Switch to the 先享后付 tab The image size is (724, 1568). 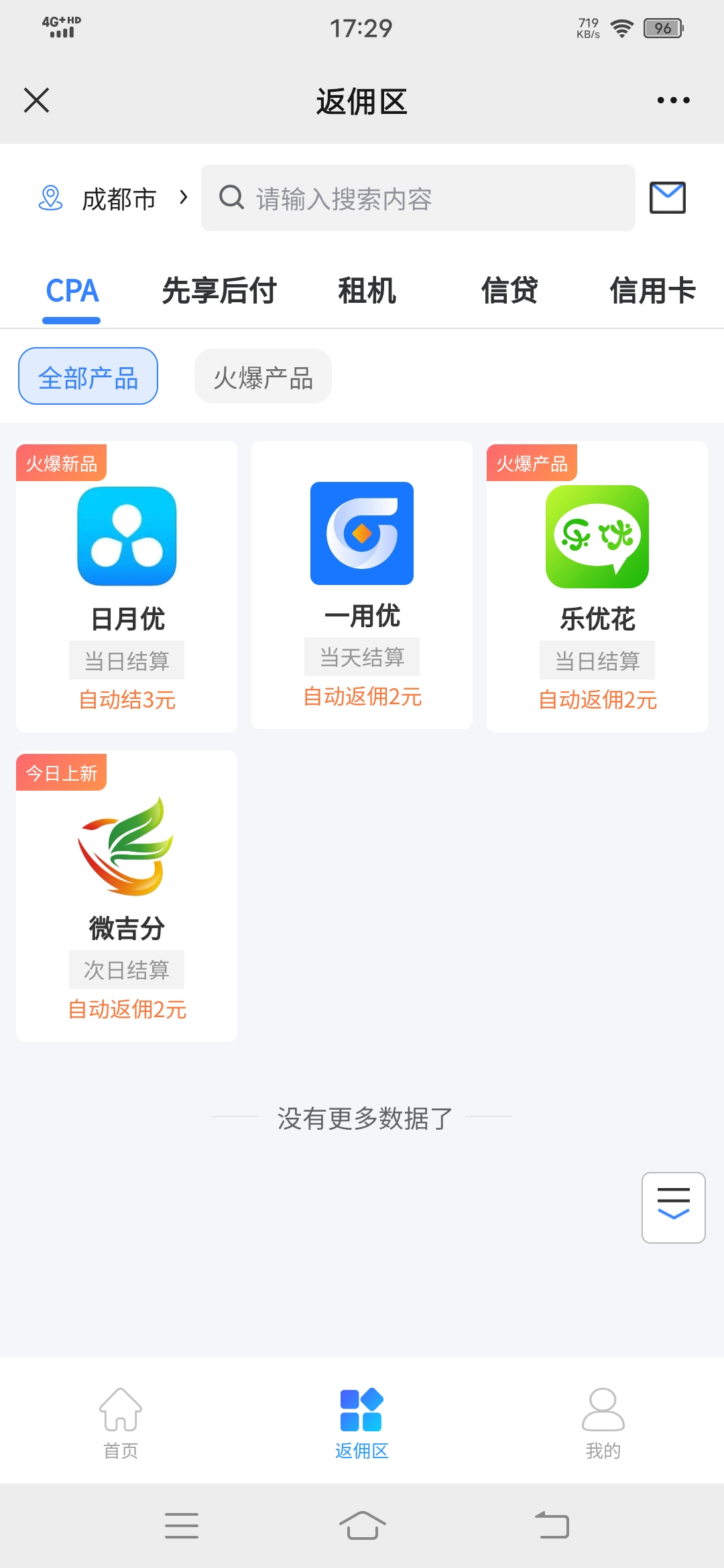click(x=219, y=291)
